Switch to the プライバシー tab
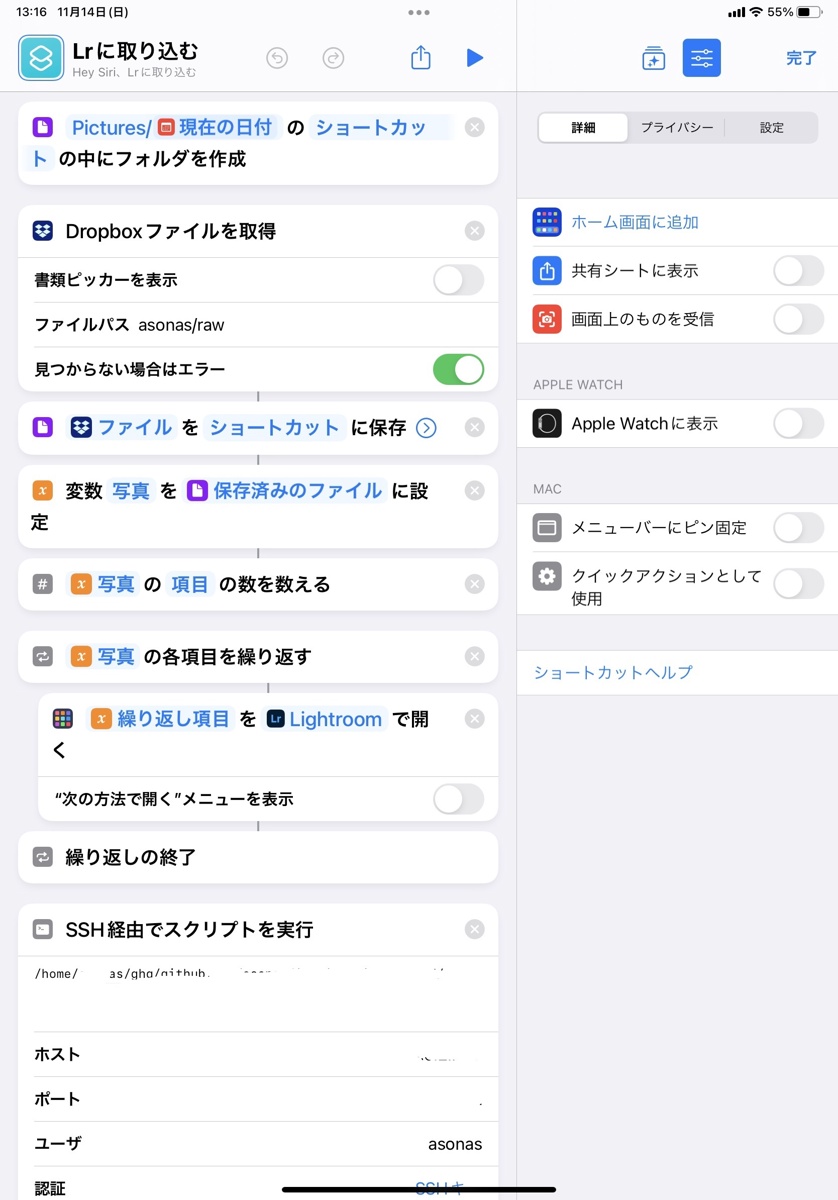This screenshot has height=1200, width=838. pyautogui.click(x=677, y=128)
